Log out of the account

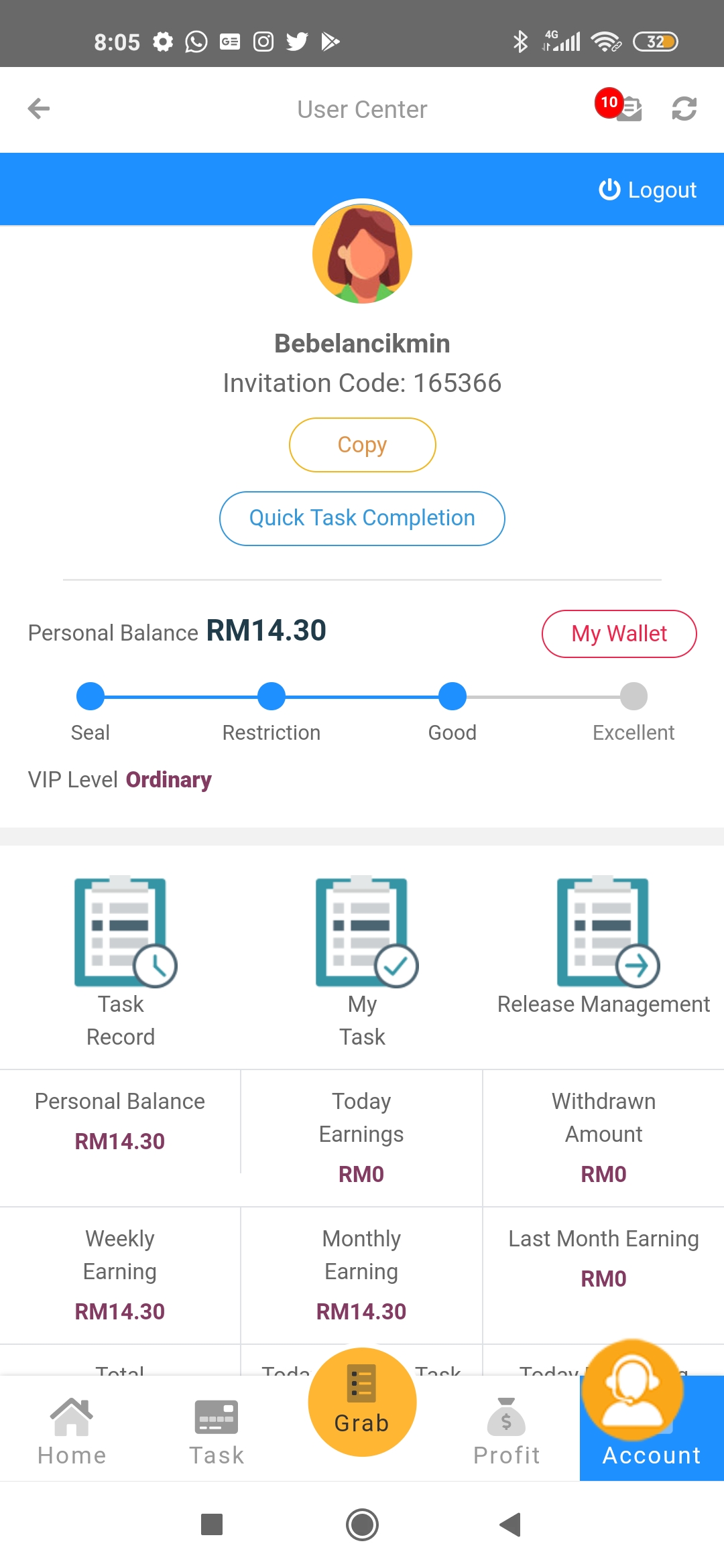click(x=648, y=190)
